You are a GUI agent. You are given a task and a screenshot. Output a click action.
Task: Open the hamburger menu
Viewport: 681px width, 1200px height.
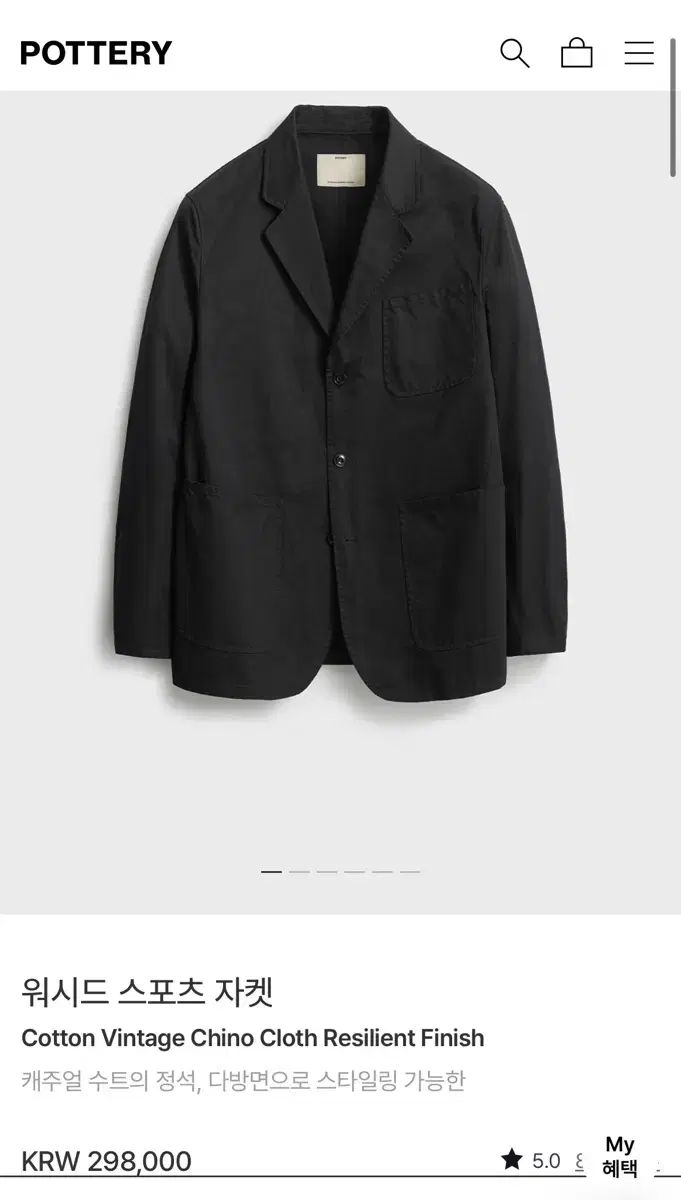coord(639,53)
